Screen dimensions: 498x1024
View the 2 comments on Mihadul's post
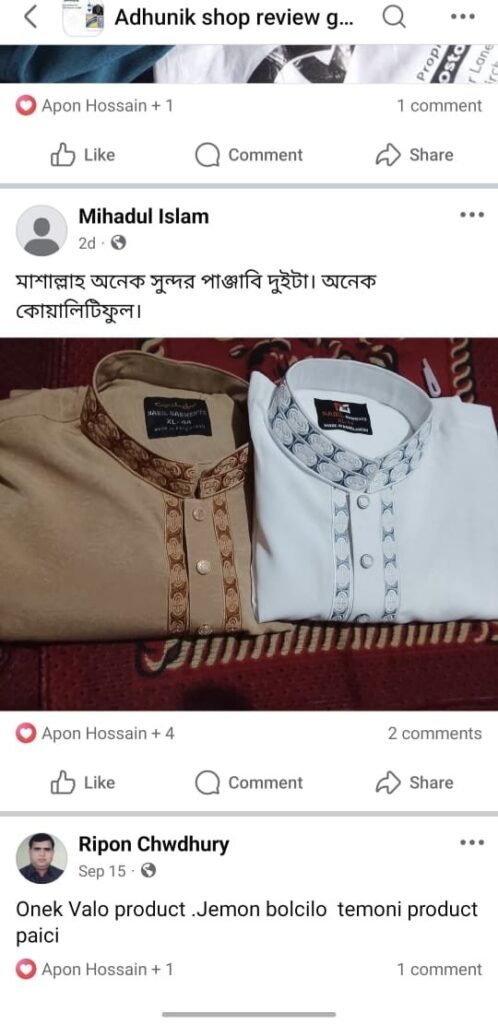click(x=435, y=733)
